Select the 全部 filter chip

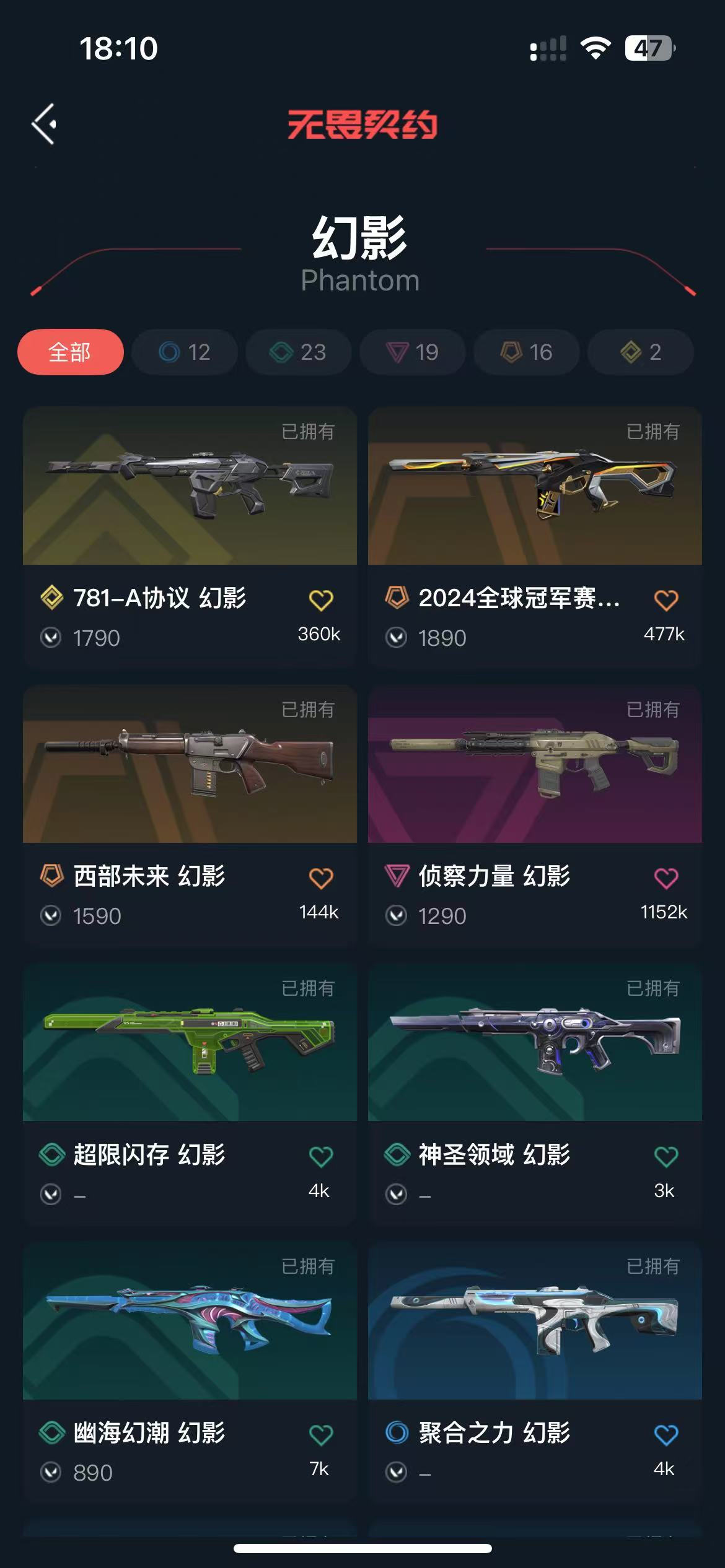tap(70, 352)
